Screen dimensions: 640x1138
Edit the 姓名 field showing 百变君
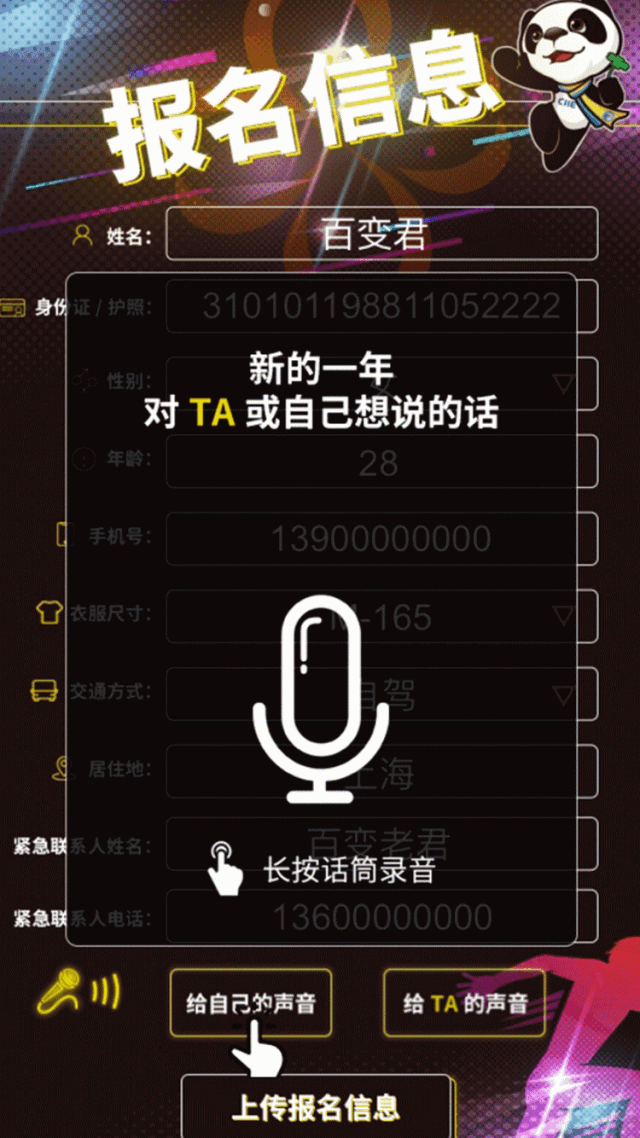tap(381, 234)
